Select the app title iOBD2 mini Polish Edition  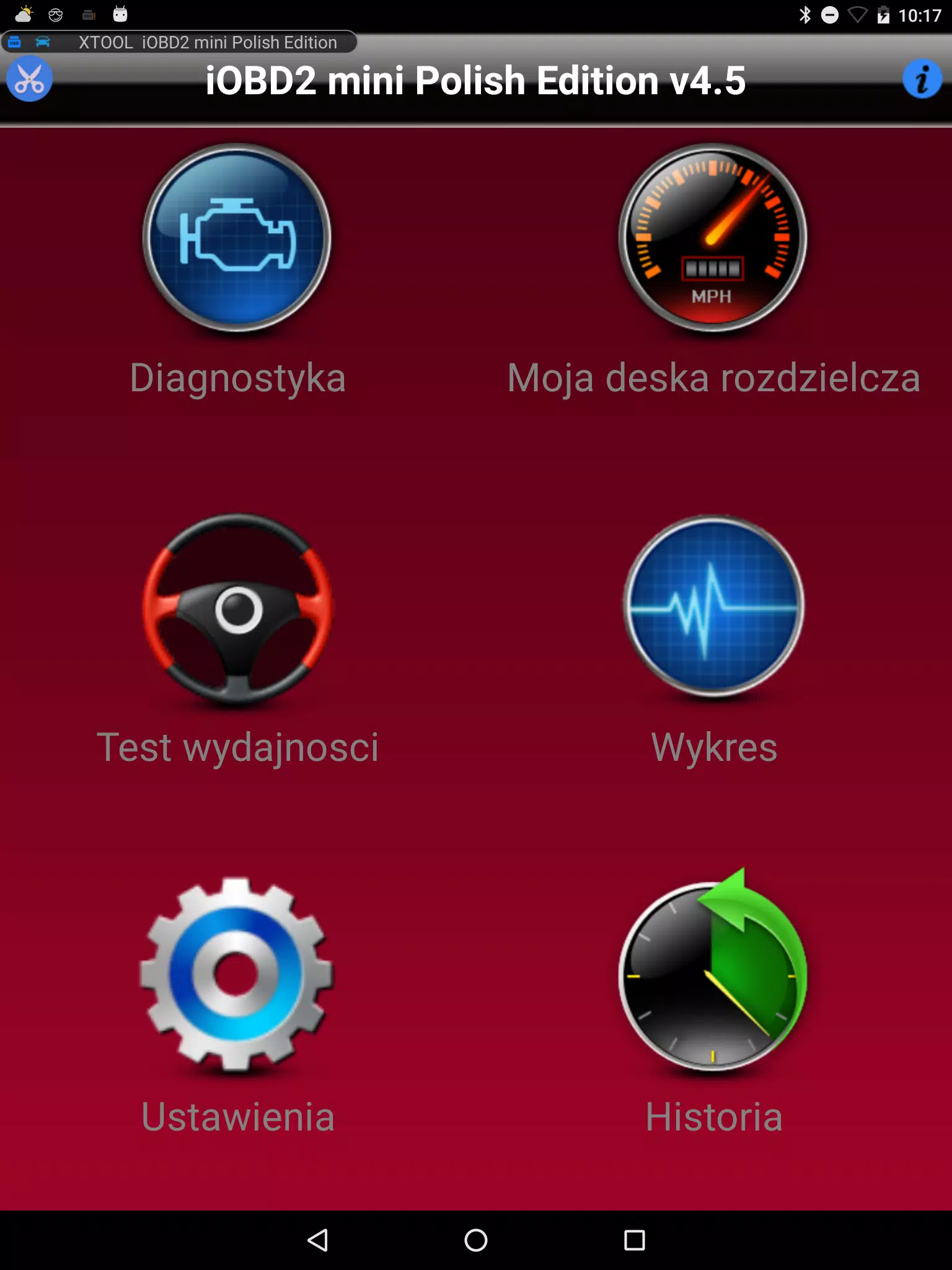click(x=476, y=79)
